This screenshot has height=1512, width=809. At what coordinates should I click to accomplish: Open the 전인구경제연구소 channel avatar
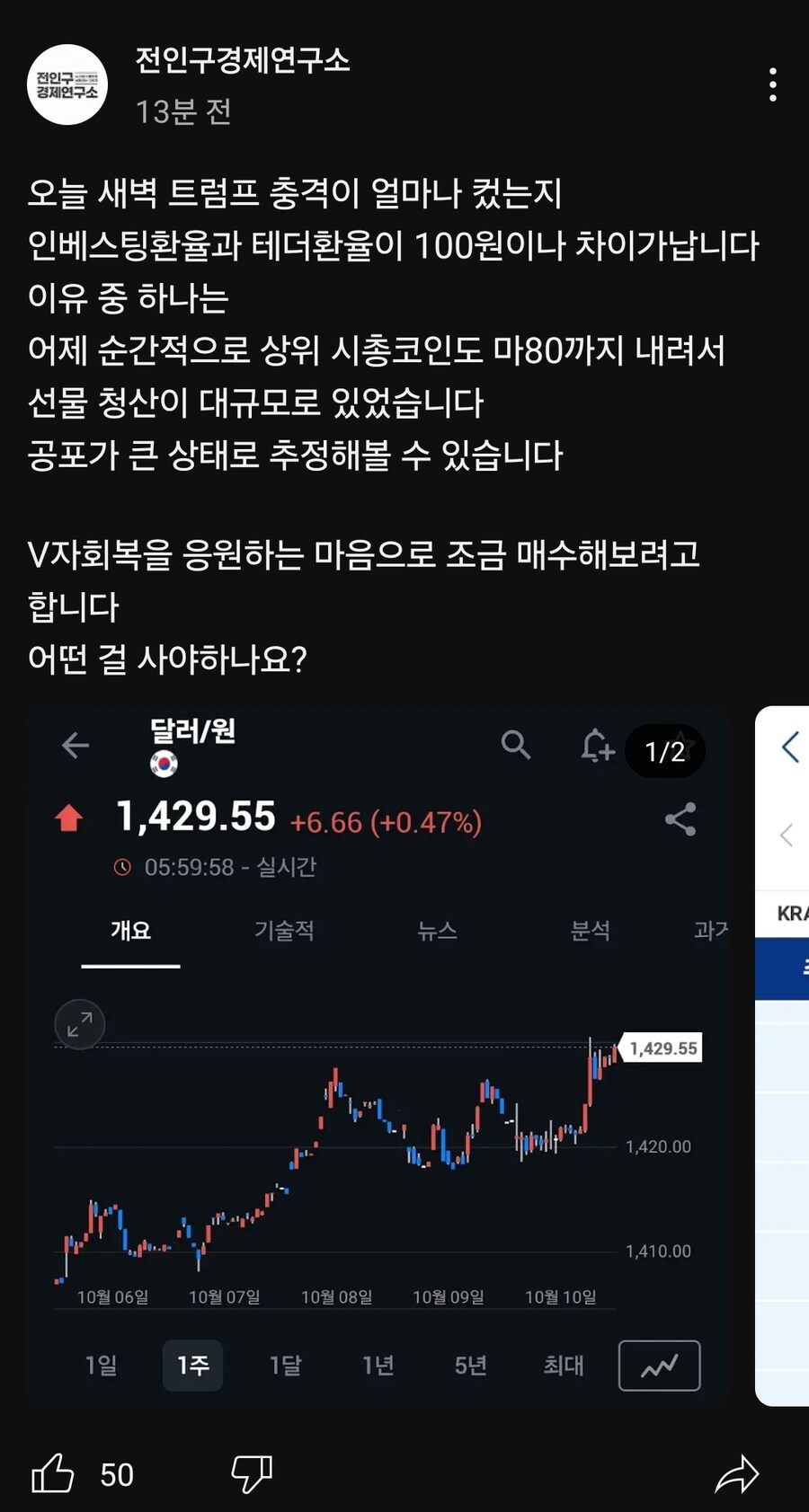click(x=67, y=84)
